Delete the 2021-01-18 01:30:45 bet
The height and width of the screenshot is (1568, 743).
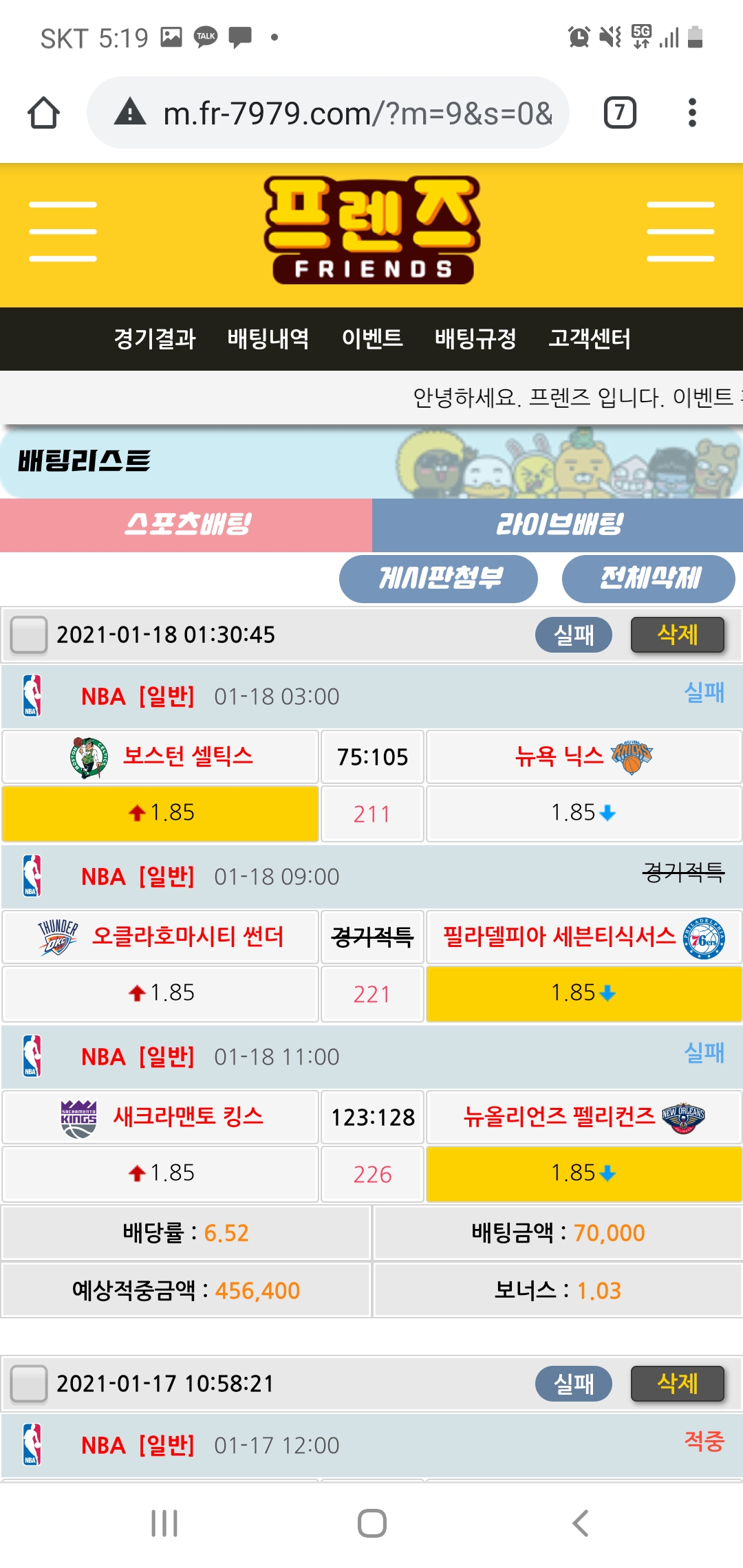677,634
